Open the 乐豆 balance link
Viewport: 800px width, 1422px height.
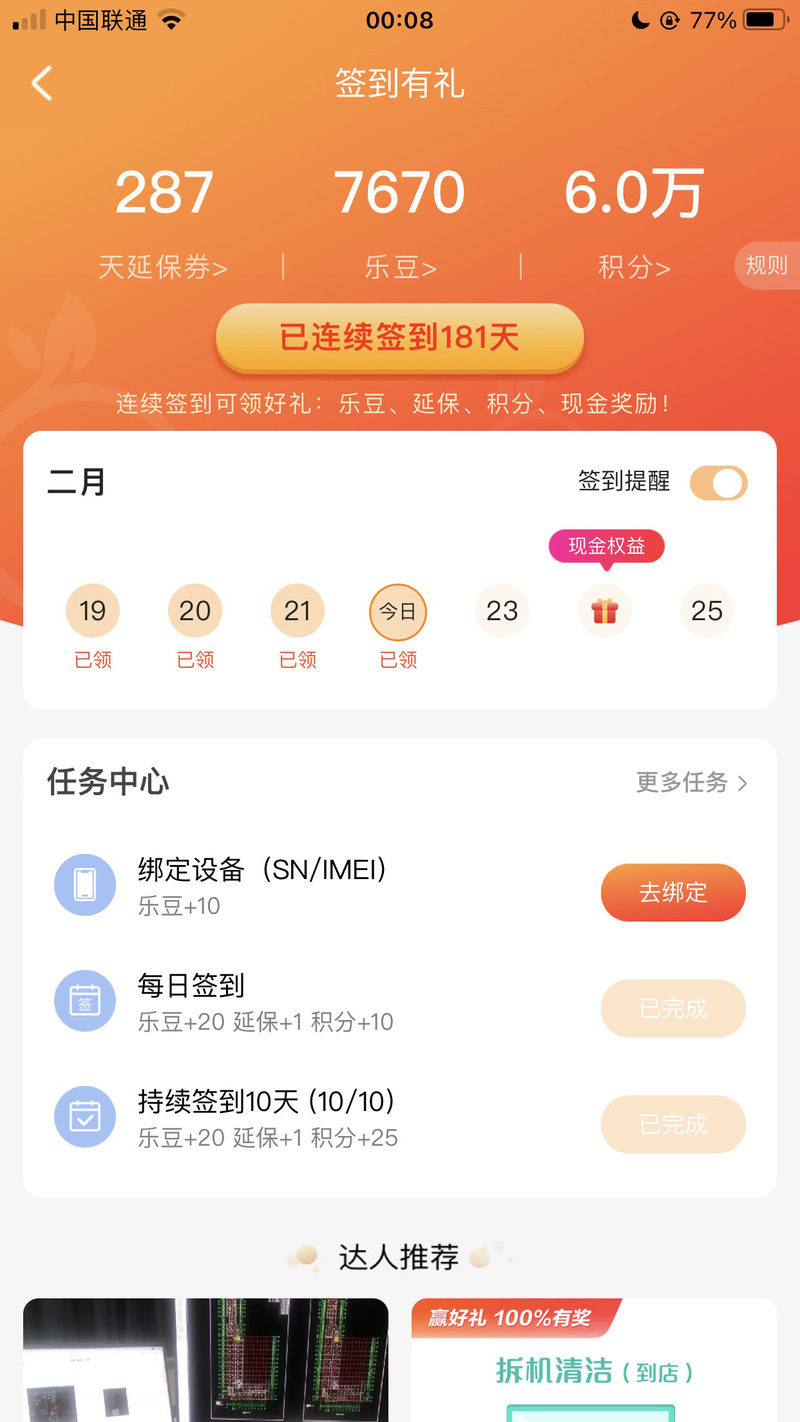click(400, 267)
